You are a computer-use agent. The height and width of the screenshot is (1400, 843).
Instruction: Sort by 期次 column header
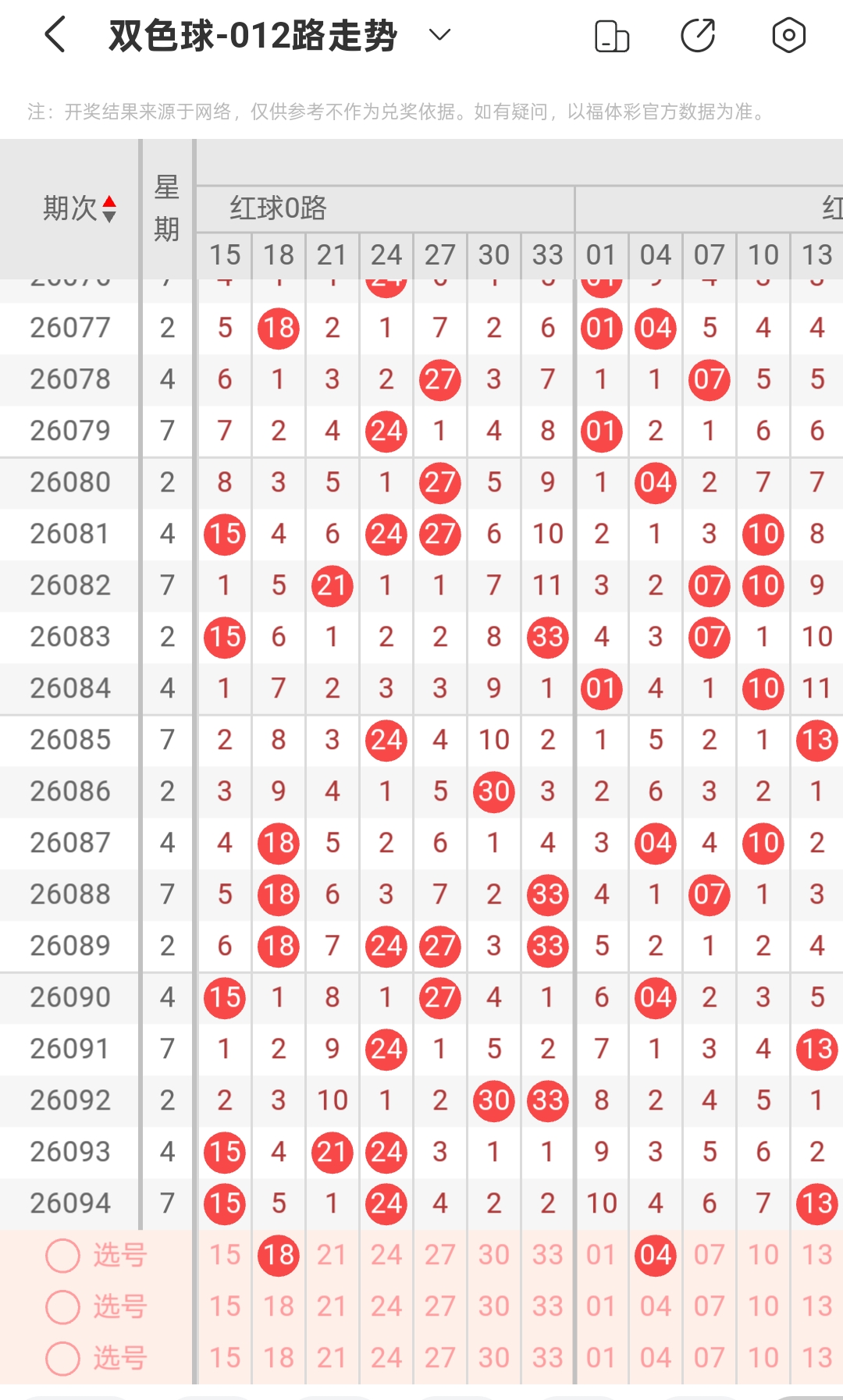click(80, 208)
